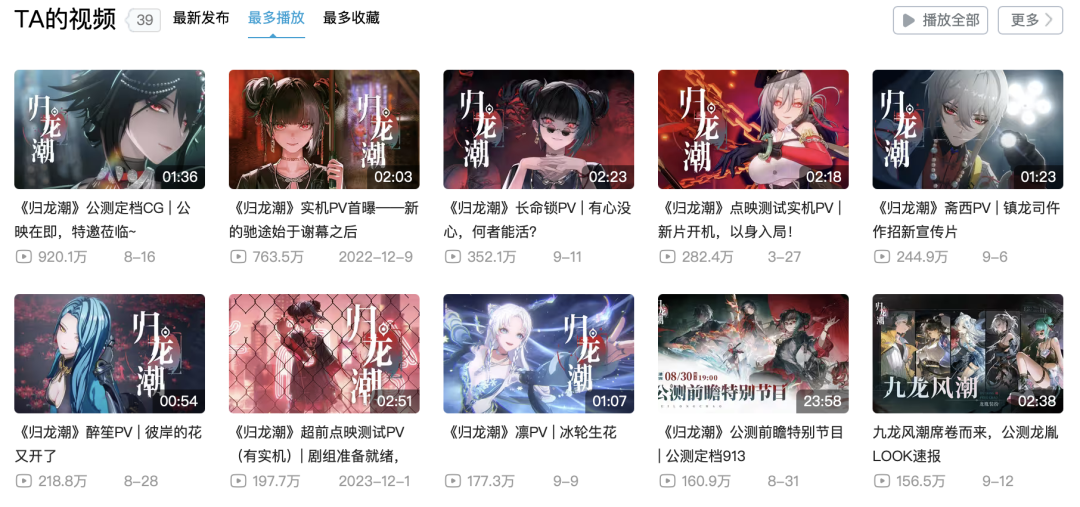The width and height of the screenshot is (1080, 507).
Task: Open the 斋西PV video
Action: (x=967, y=129)
